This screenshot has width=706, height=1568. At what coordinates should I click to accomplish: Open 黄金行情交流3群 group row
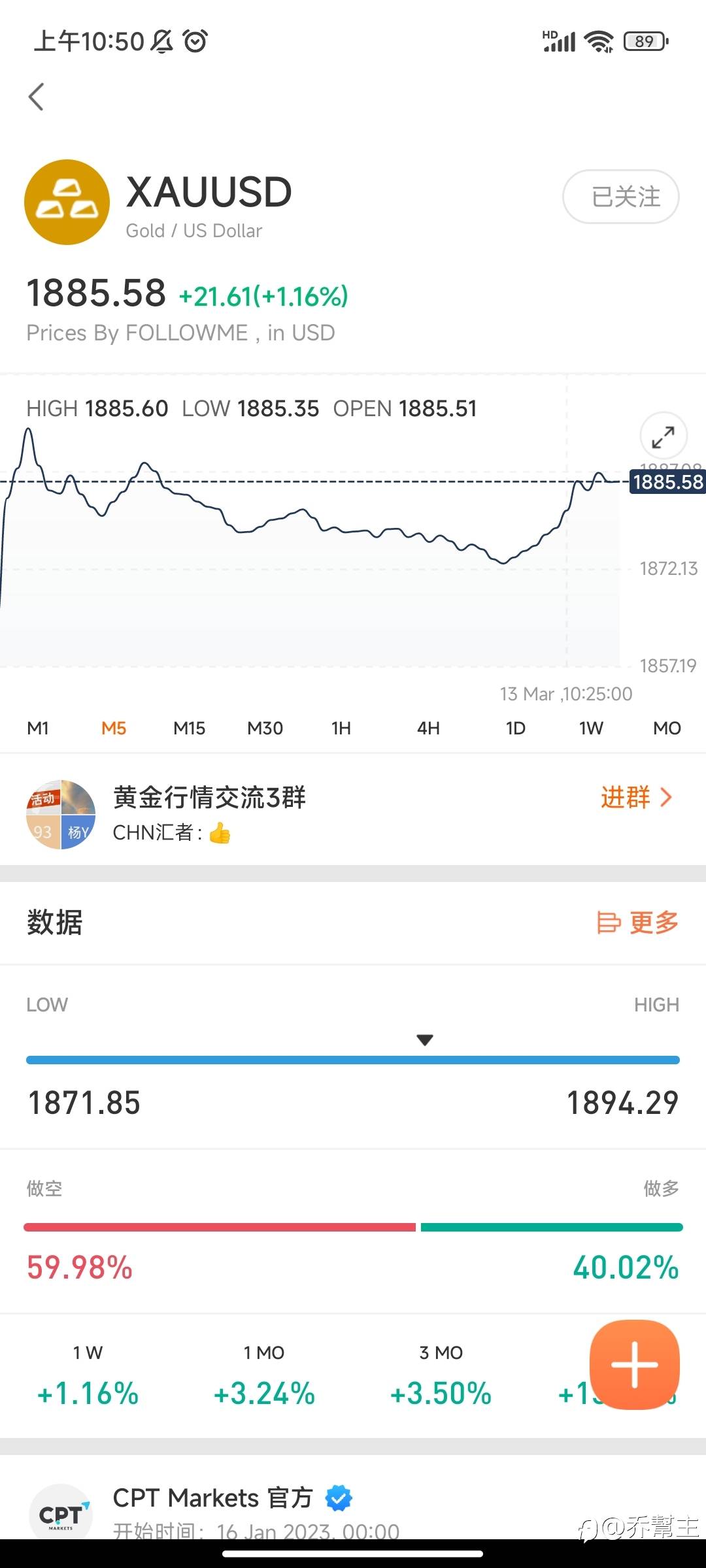tap(353, 813)
